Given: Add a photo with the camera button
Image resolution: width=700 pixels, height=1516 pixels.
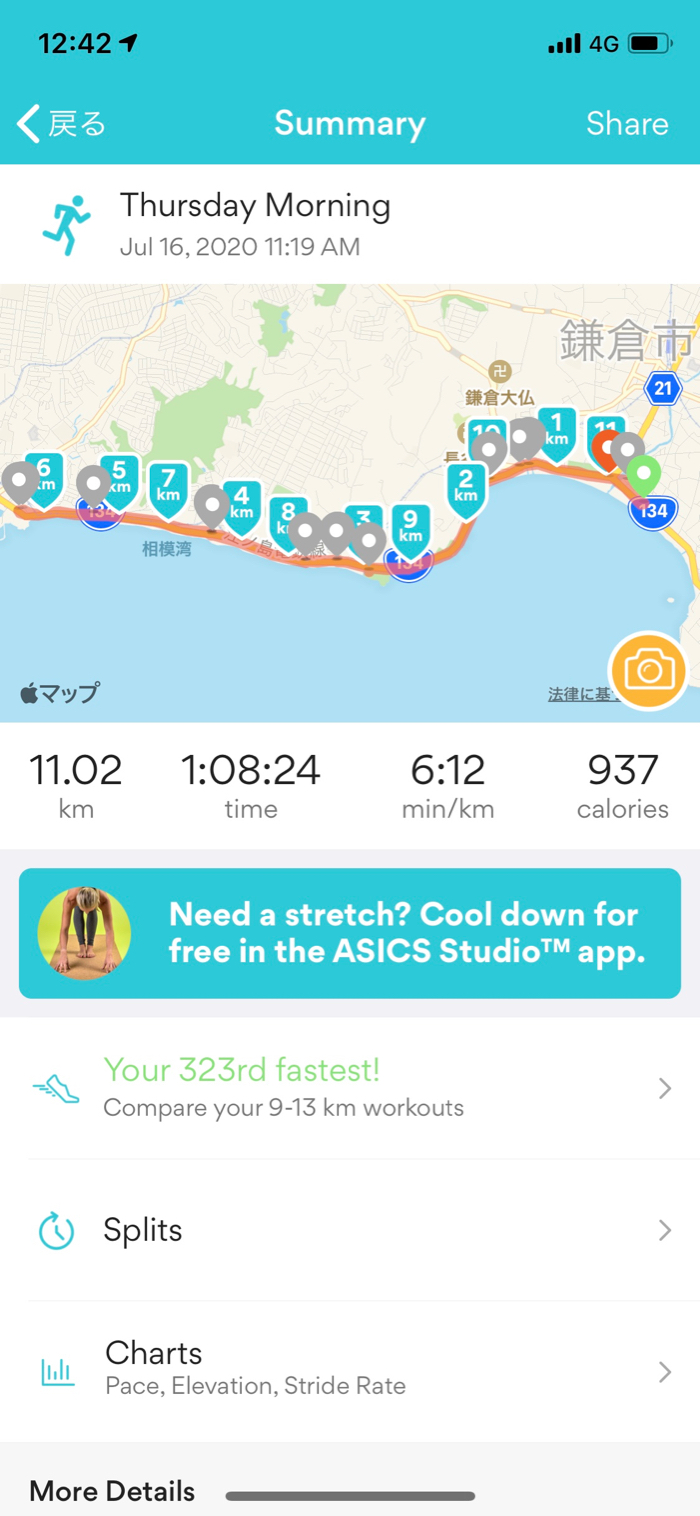Looking at the screenshot, I should tap(647, 671).
